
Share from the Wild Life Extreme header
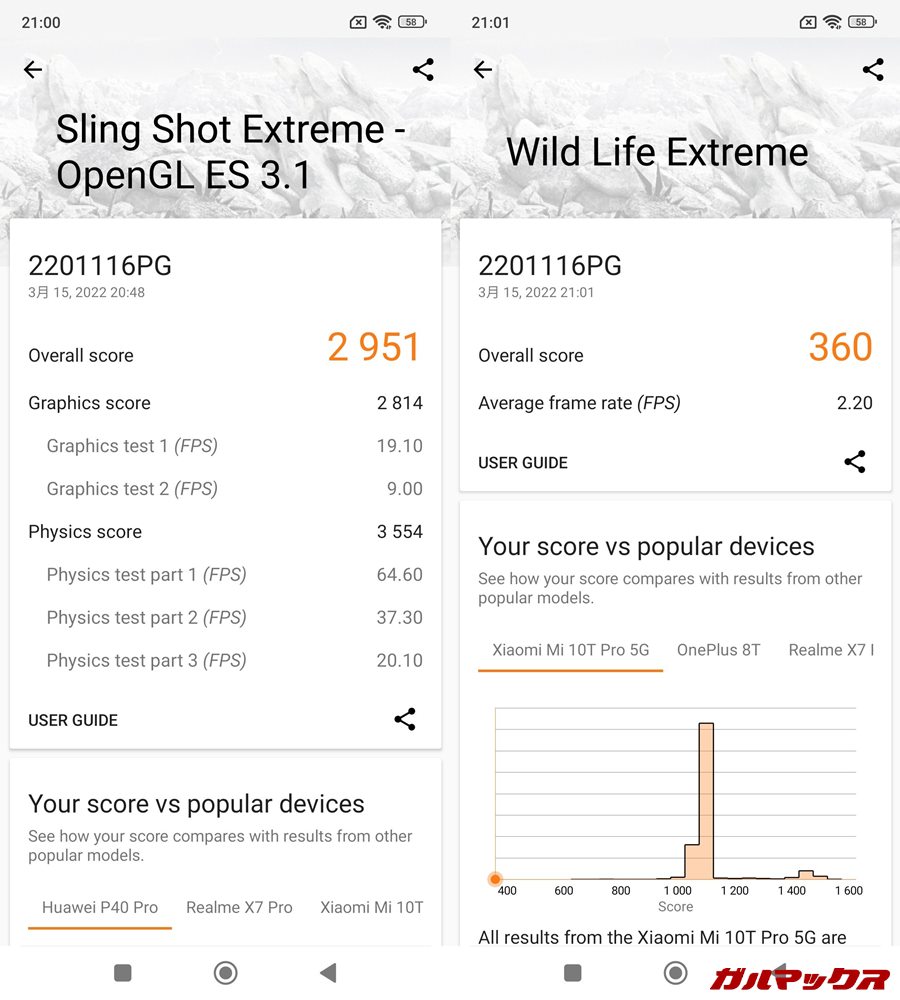[873, 69]
